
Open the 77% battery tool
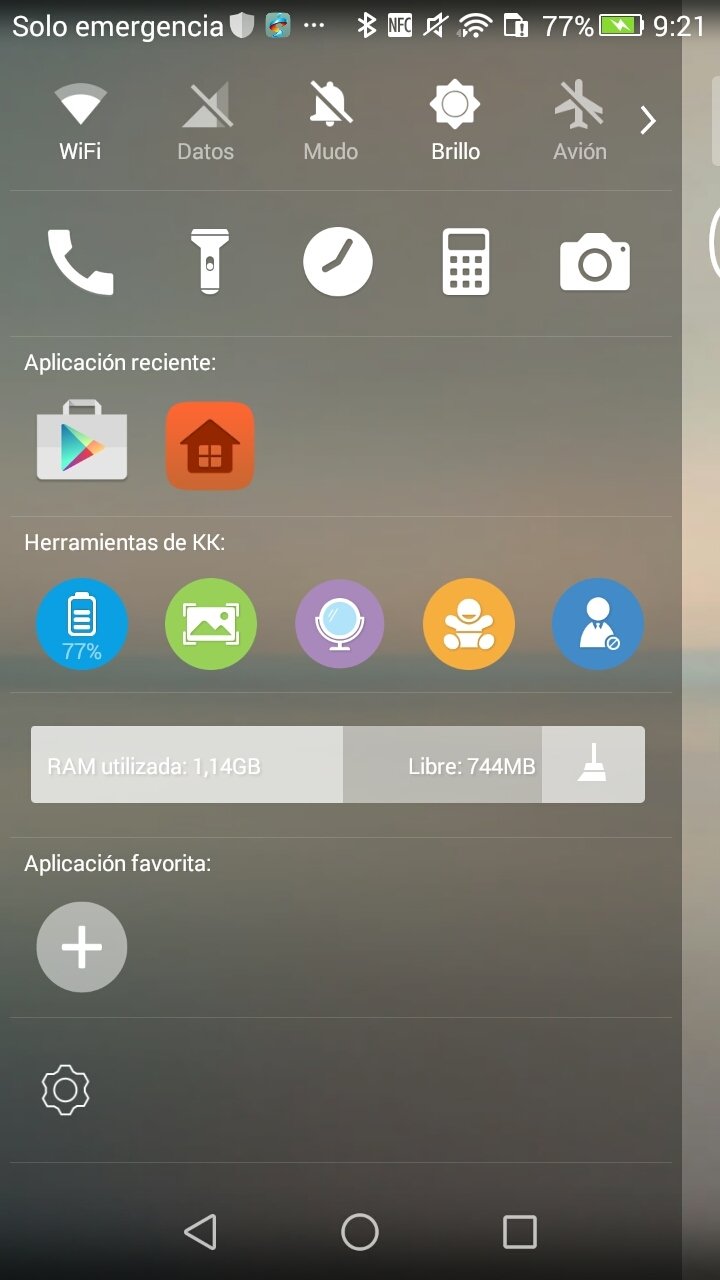82,625
